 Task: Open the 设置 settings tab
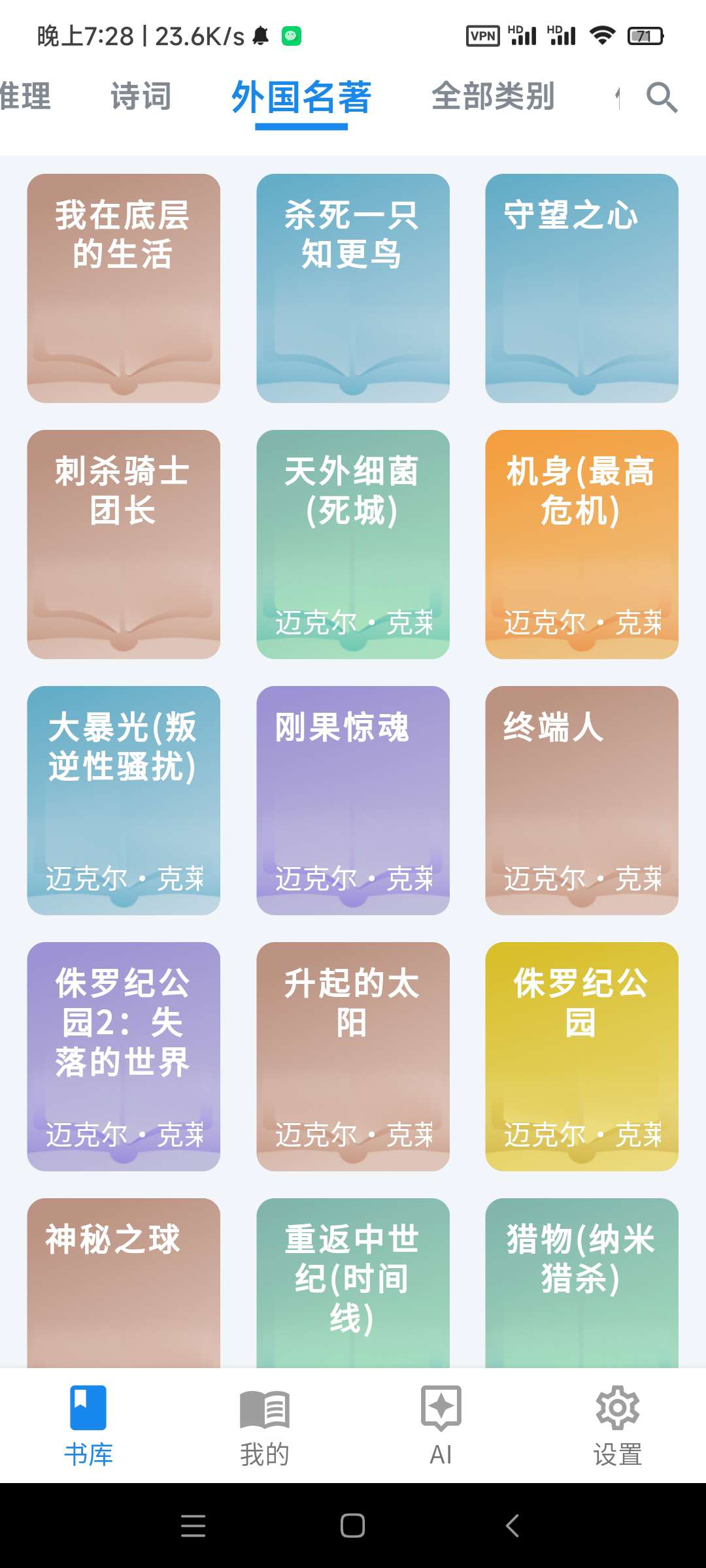(x=618, y=1426)
